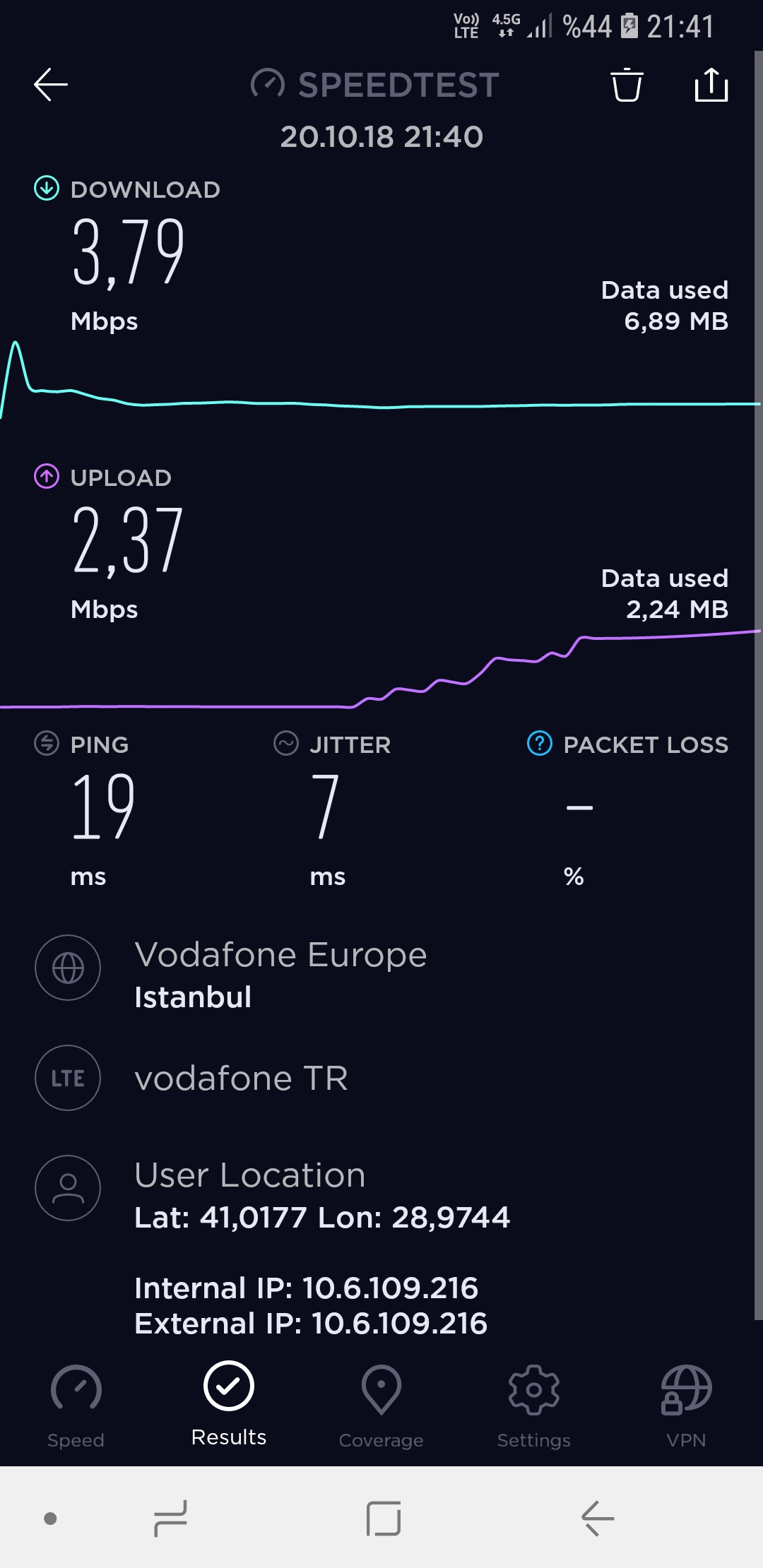Image resolution: width=763 pixels, height=1568 pixels.
Task: Open the packet loss help icon
Action: pyautogui.click(x=540, y=744)
